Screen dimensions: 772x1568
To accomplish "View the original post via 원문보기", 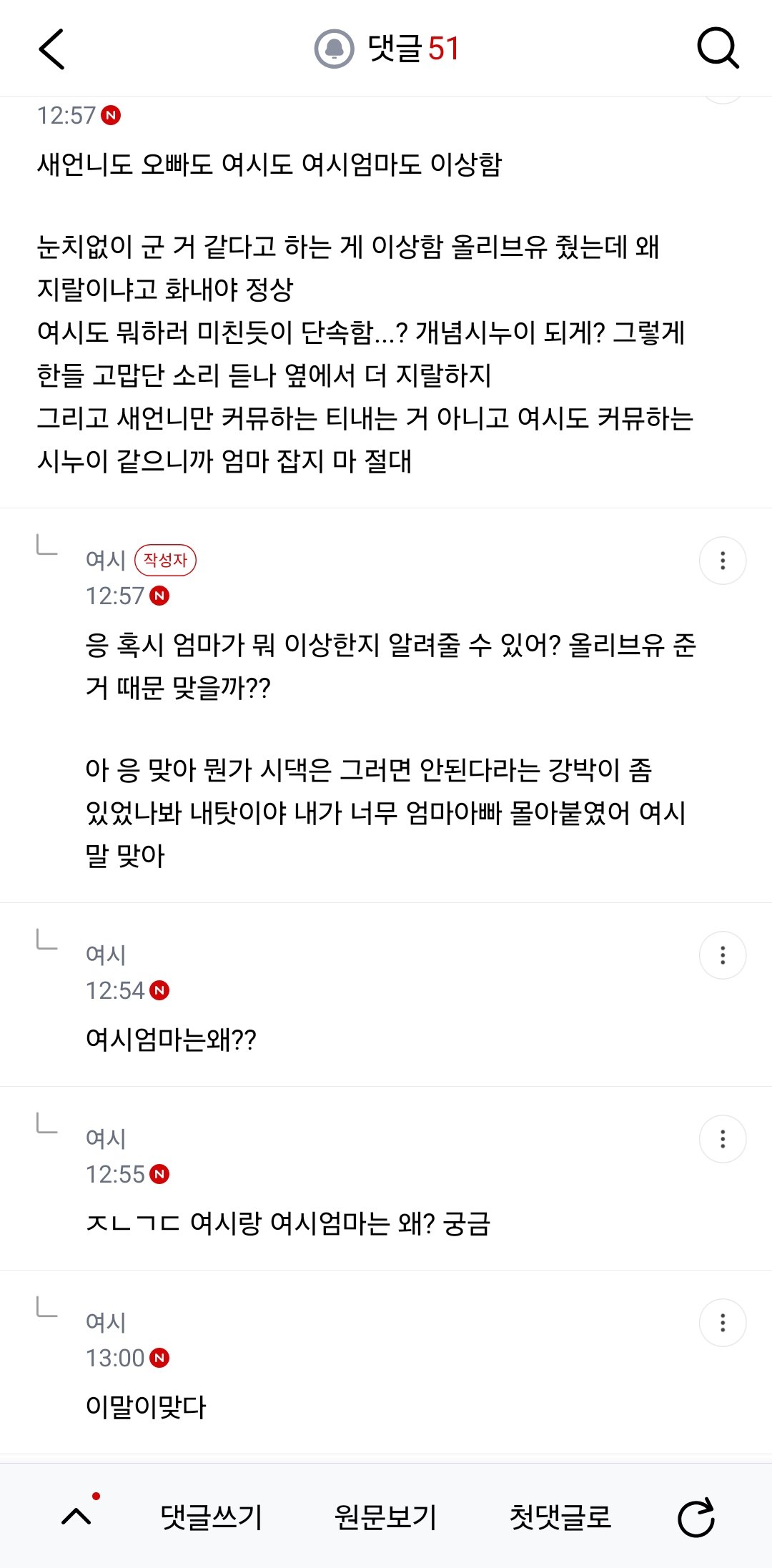I will click(x=386, y=1516).
